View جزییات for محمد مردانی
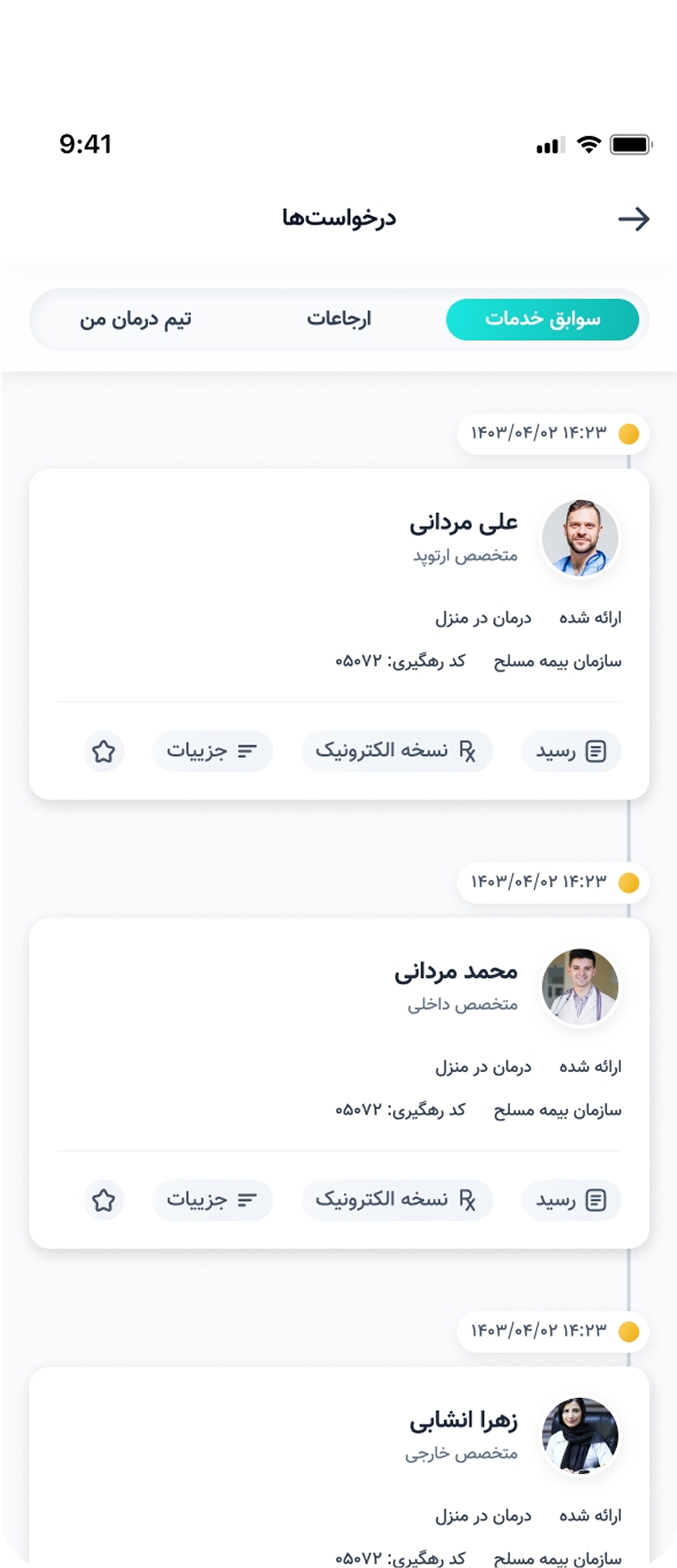Screen dimensions: 677x1568 [x=212, y=1200]
